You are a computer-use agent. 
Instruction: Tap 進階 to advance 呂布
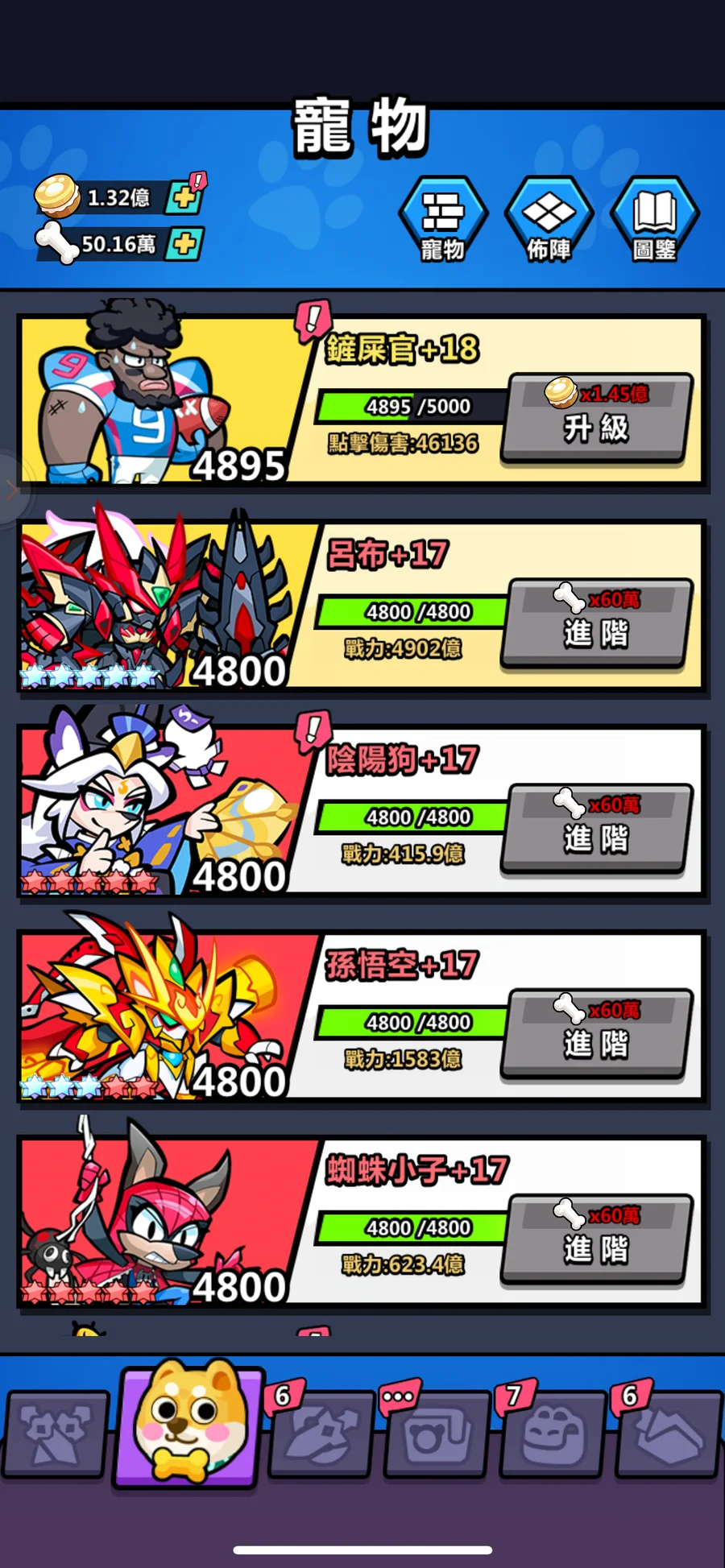click(x=596, y=623)
